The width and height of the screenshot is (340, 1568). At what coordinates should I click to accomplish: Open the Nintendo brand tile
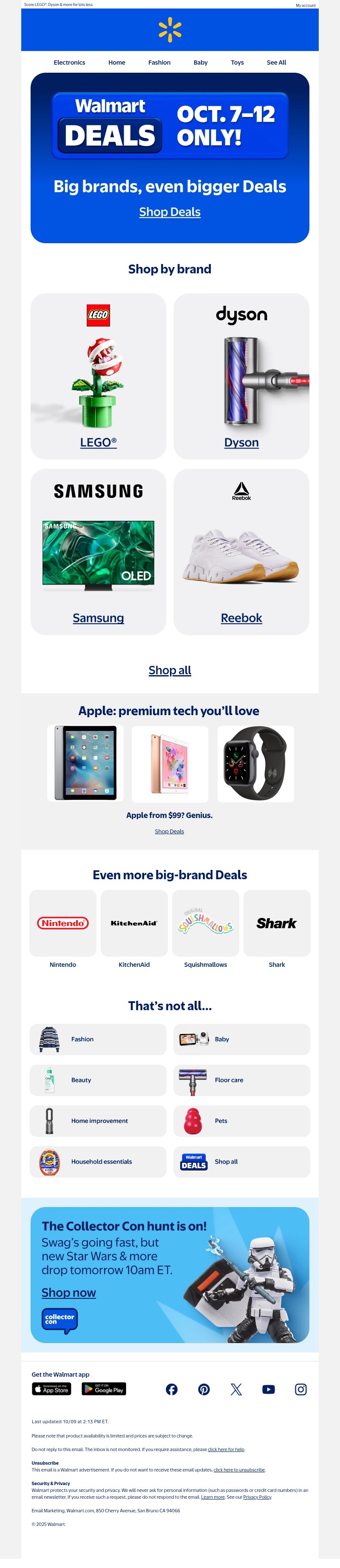[x=62, y=923]
